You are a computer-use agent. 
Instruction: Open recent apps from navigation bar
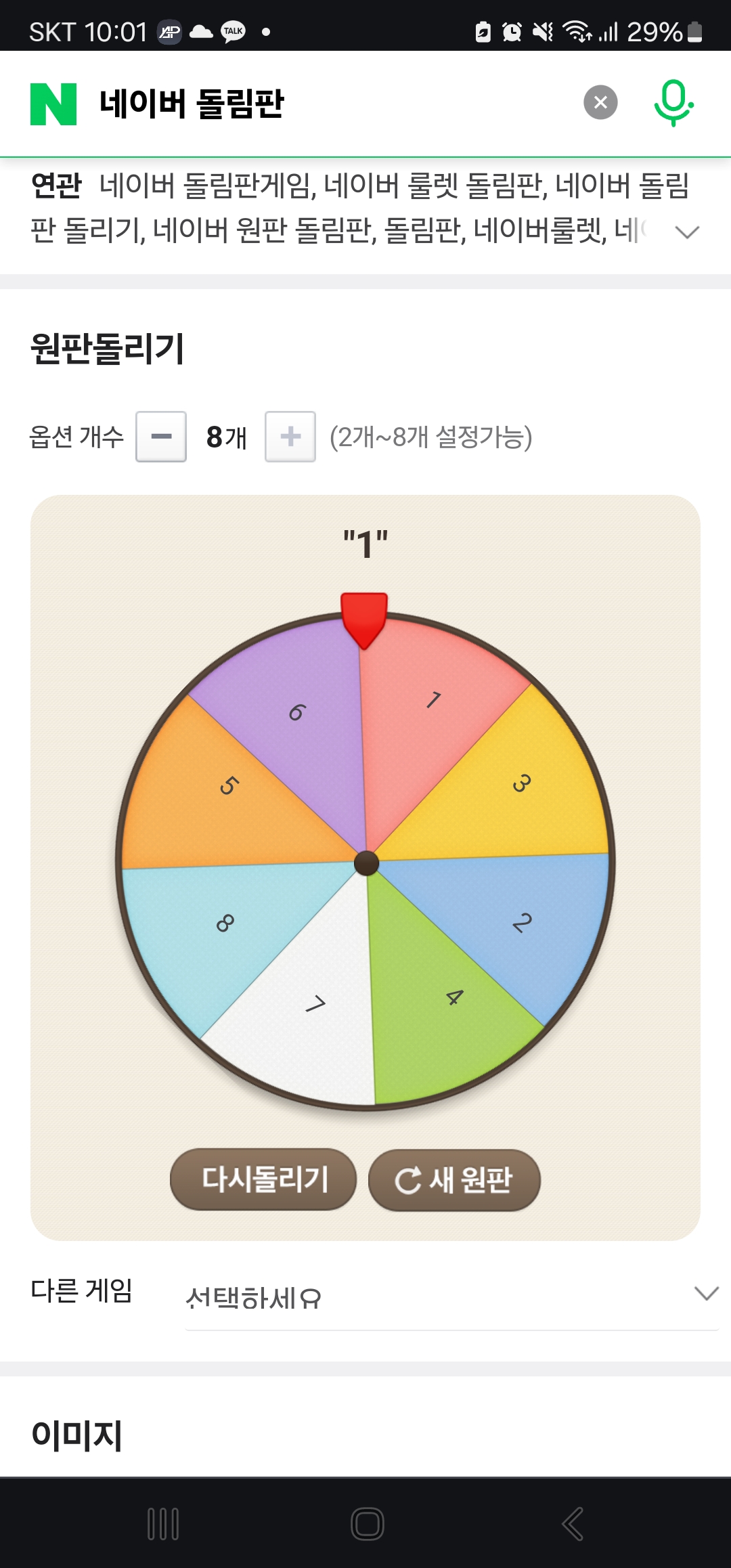[163, 1524]
